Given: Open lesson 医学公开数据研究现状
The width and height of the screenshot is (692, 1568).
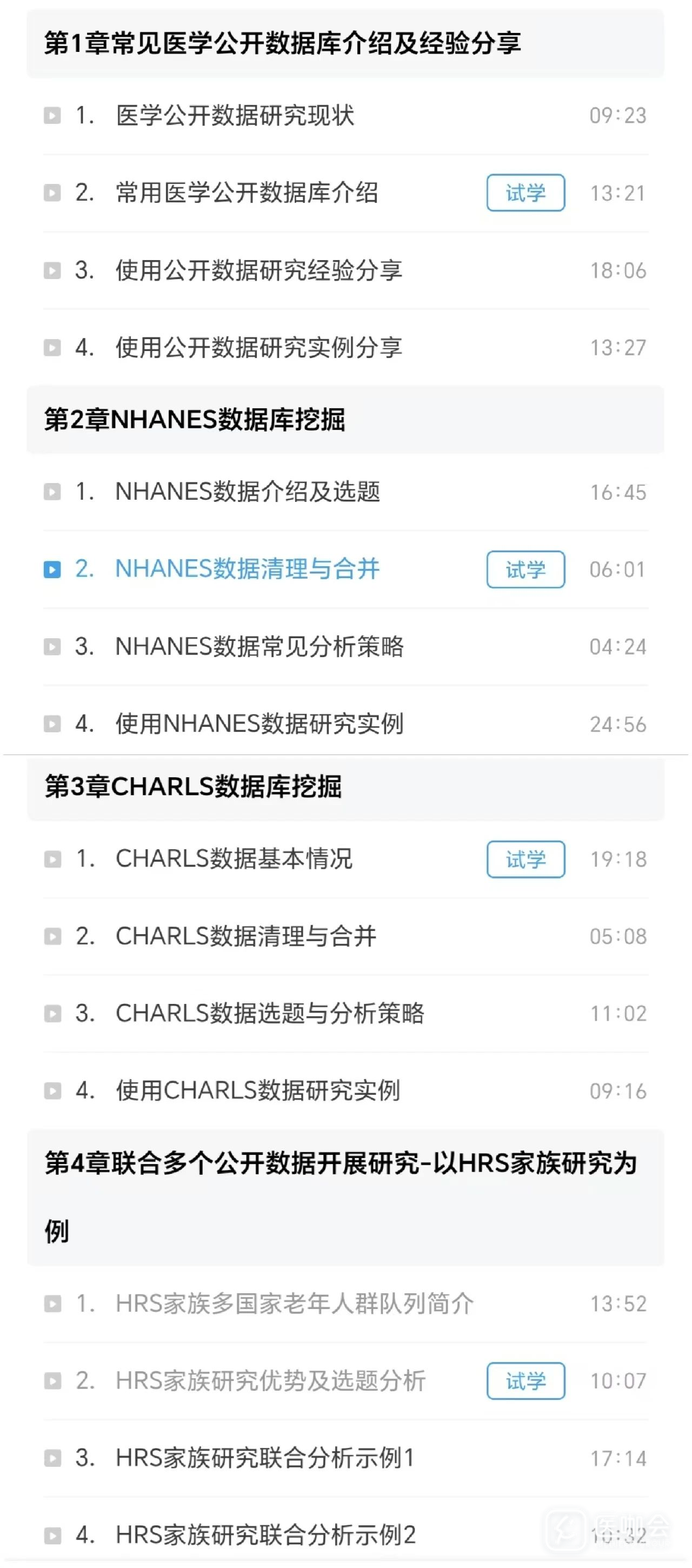Looking at the screenshot, I should [345, 115].
